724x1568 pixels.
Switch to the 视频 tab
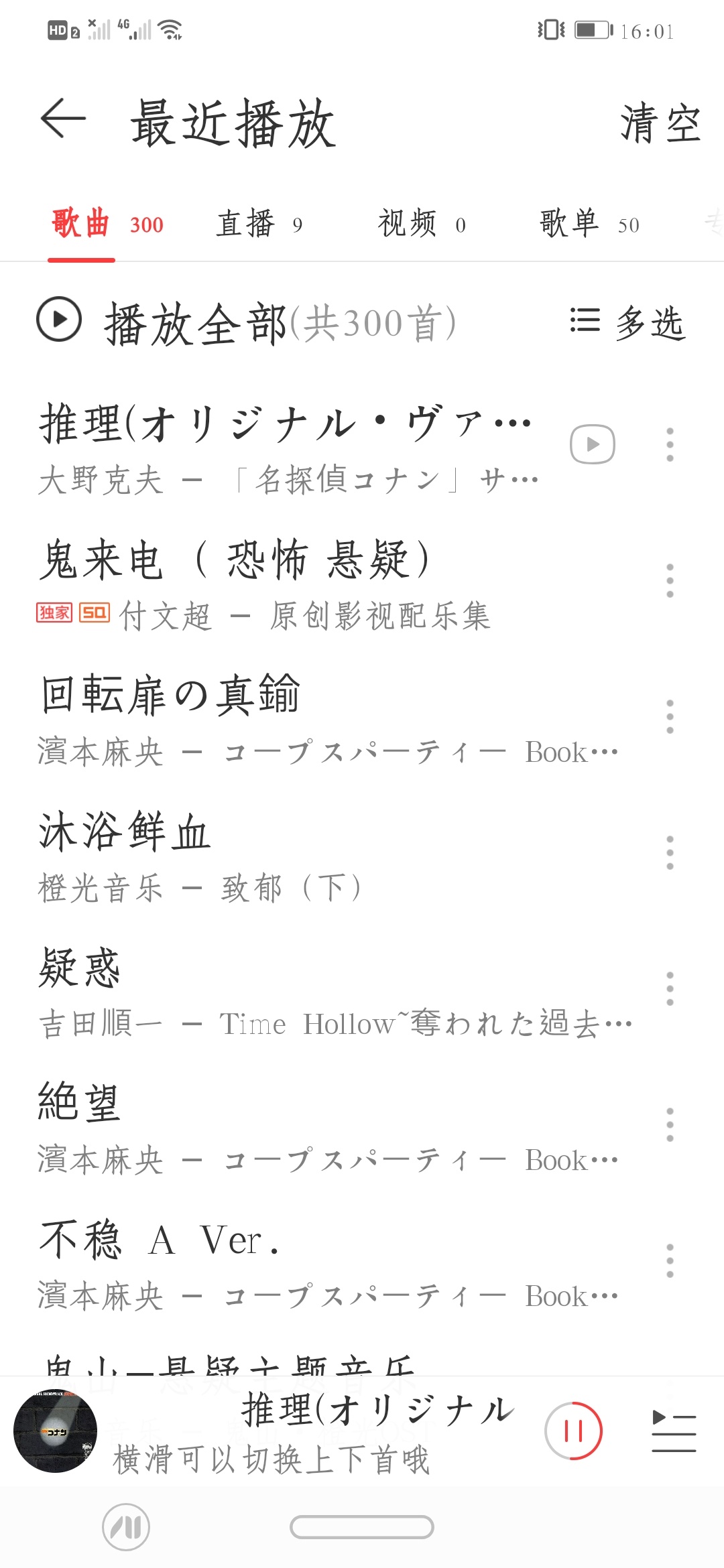[421, 224]
